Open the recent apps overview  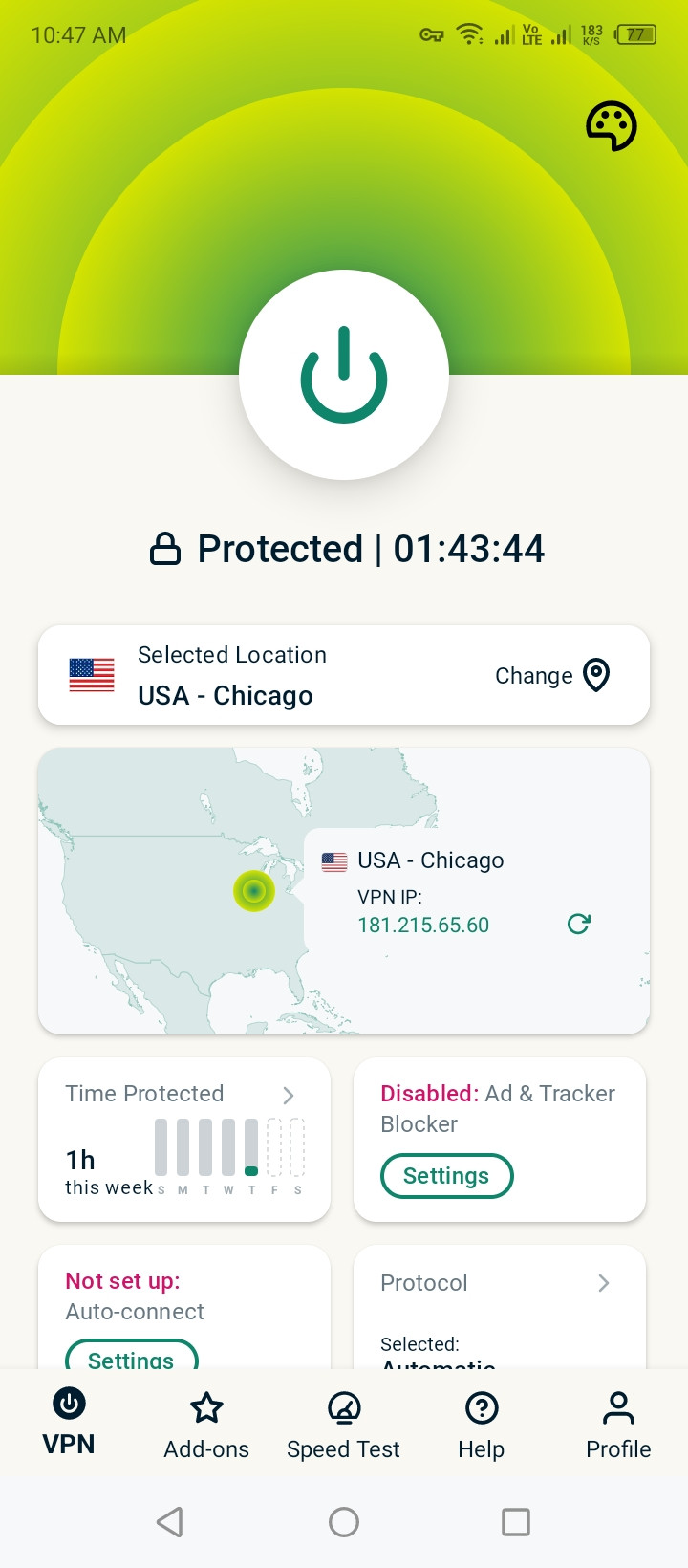coord(516,1522)
